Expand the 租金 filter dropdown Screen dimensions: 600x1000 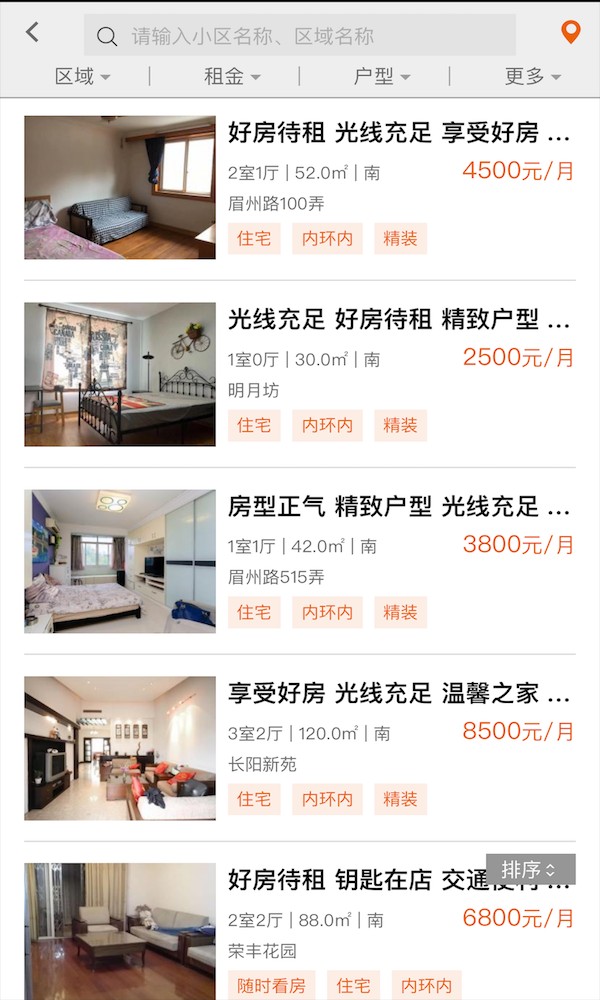tap(232, 76)
